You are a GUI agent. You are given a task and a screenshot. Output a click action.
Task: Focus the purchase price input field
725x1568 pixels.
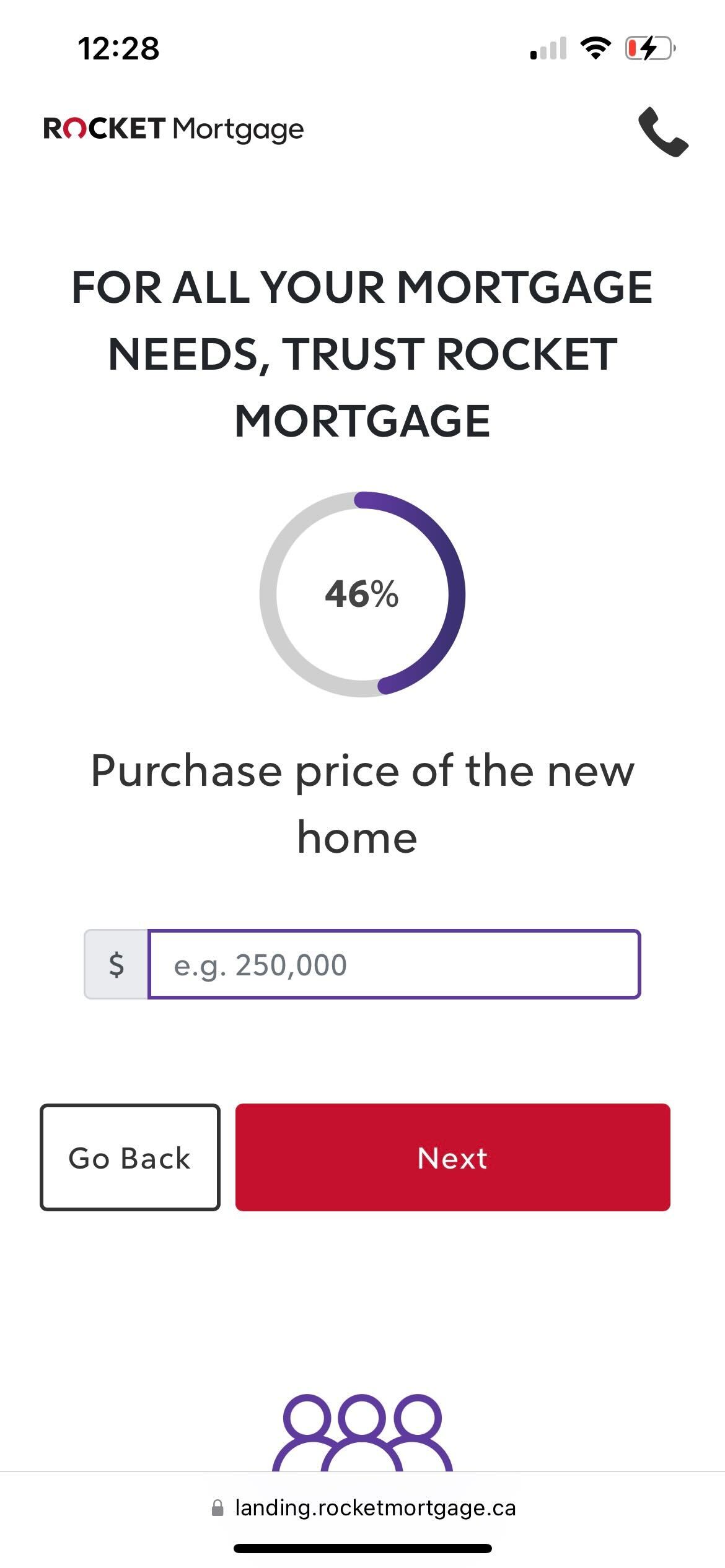(x=394, y=964)
